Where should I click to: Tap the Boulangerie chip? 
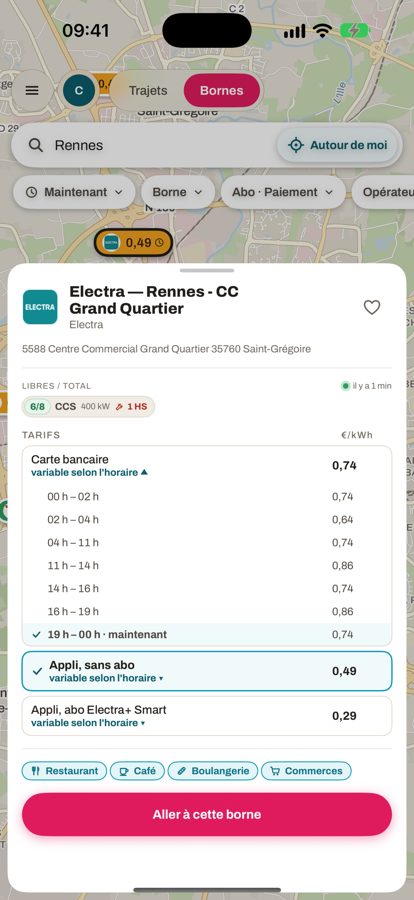click(213, 771)
